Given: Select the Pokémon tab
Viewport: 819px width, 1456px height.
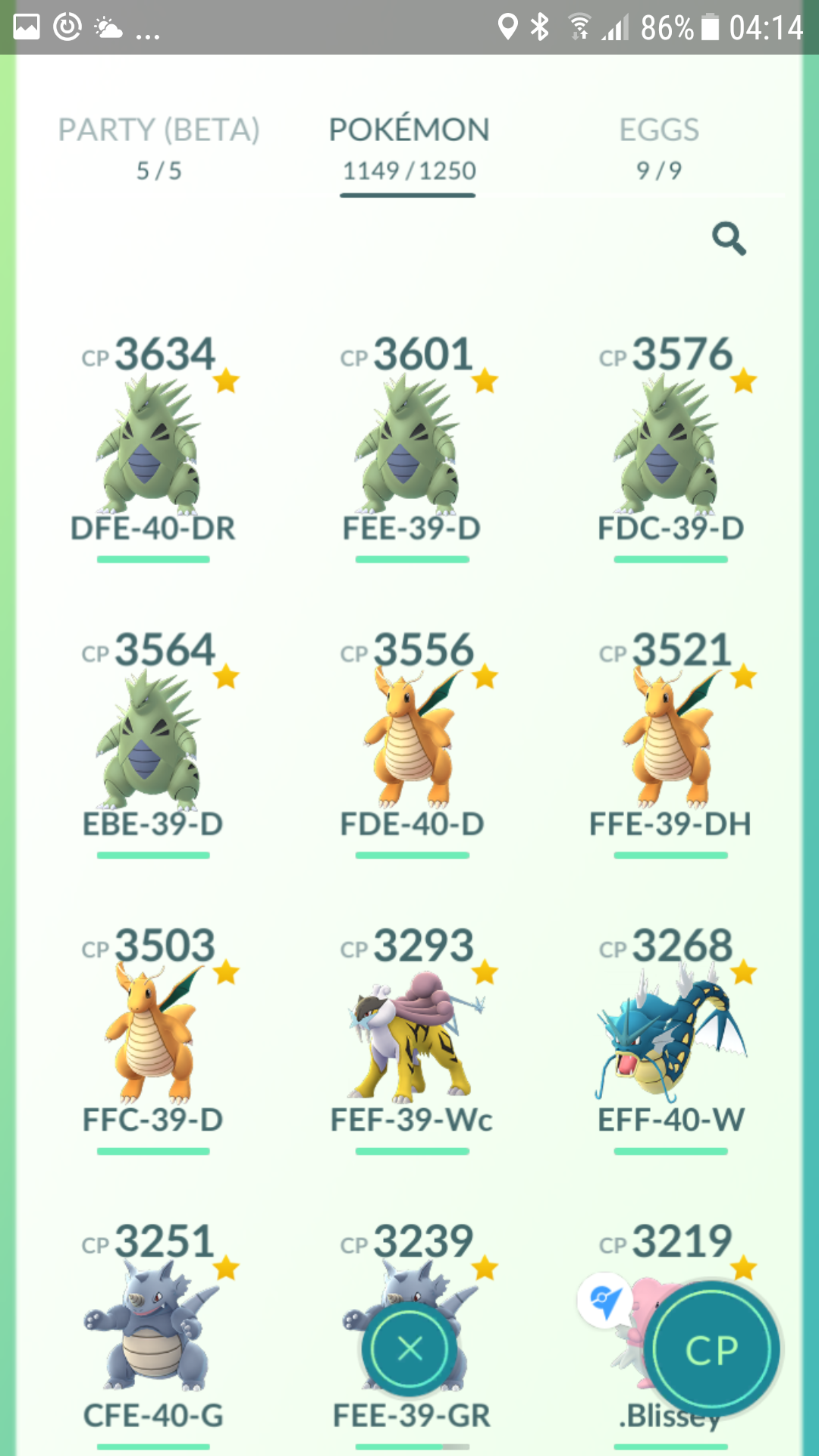Looking at the screenshot, I should click(x=409, y=149).
